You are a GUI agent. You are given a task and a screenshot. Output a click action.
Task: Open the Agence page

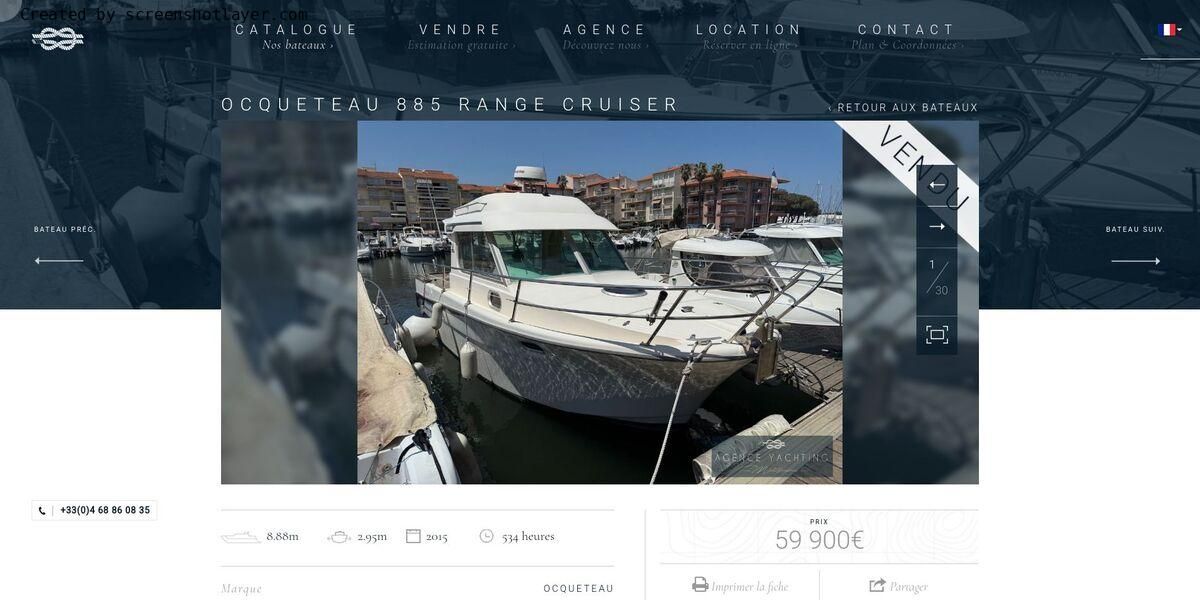tap(605, 30)
